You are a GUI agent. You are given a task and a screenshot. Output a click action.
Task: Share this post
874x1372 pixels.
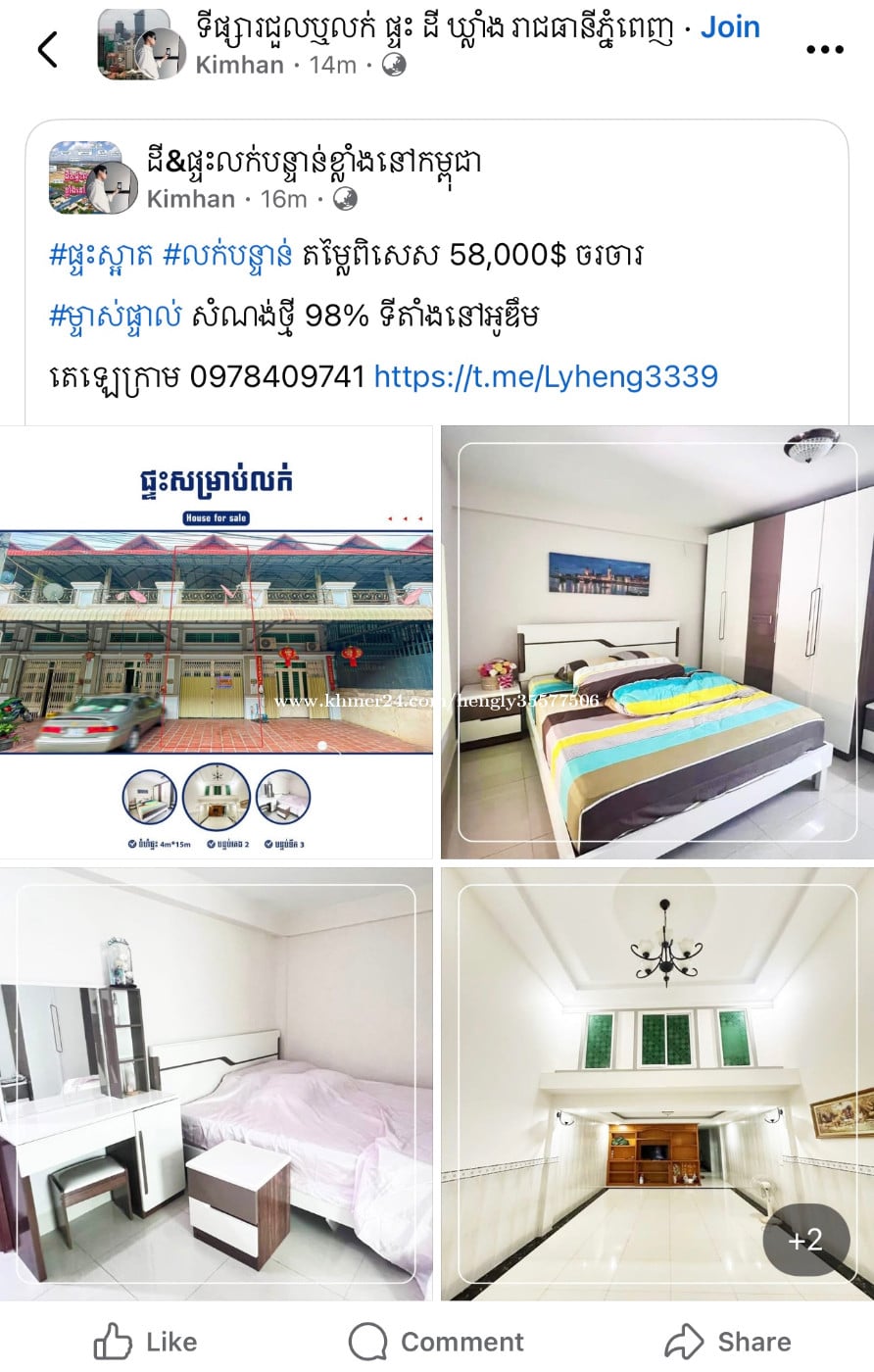click(x=727, y=1342)
